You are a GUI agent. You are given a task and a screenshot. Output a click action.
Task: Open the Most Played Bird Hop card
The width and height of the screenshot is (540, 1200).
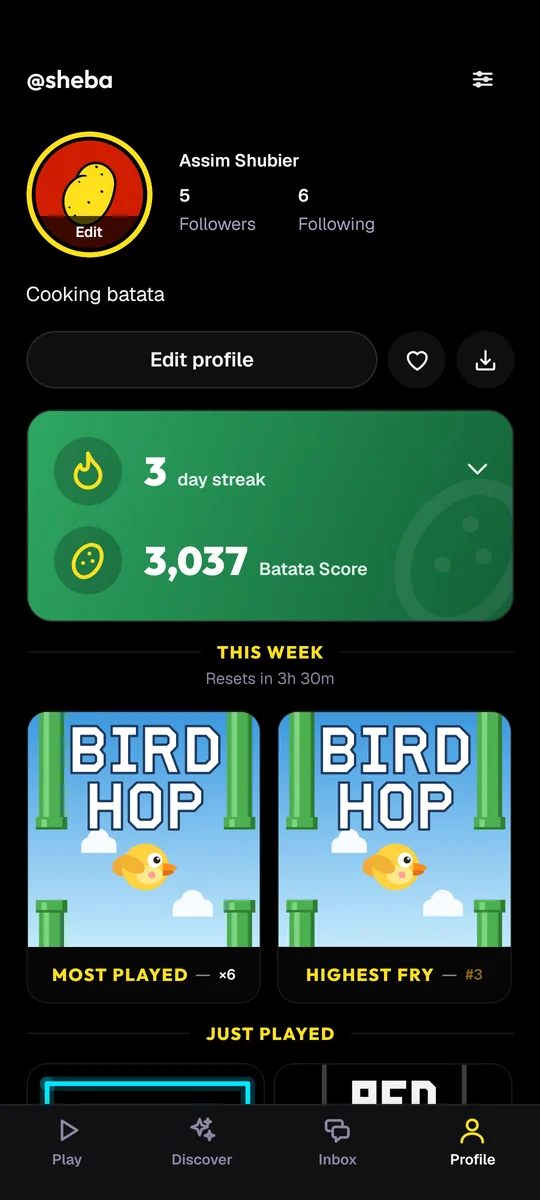pyautogui.click(x=144, y=857)
